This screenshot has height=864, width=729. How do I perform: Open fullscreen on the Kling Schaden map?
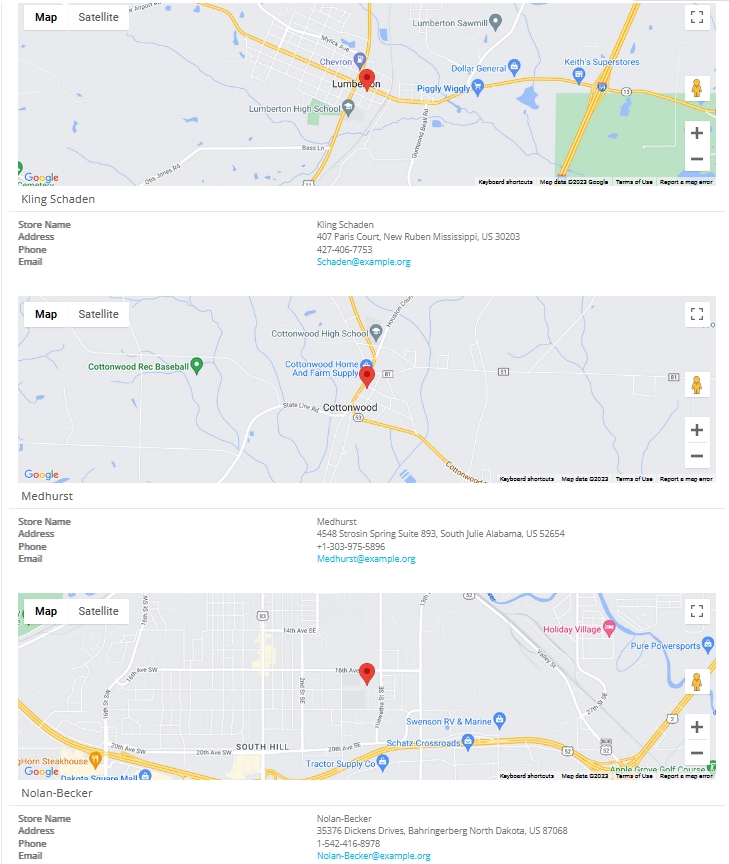point(697,17)
